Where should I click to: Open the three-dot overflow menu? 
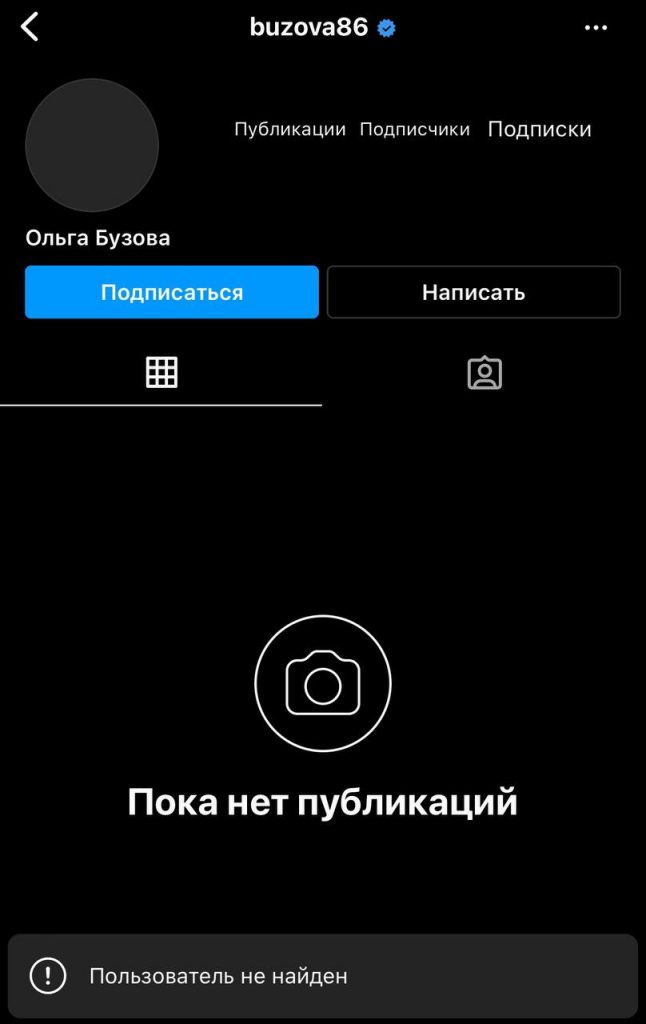point(596,28)
